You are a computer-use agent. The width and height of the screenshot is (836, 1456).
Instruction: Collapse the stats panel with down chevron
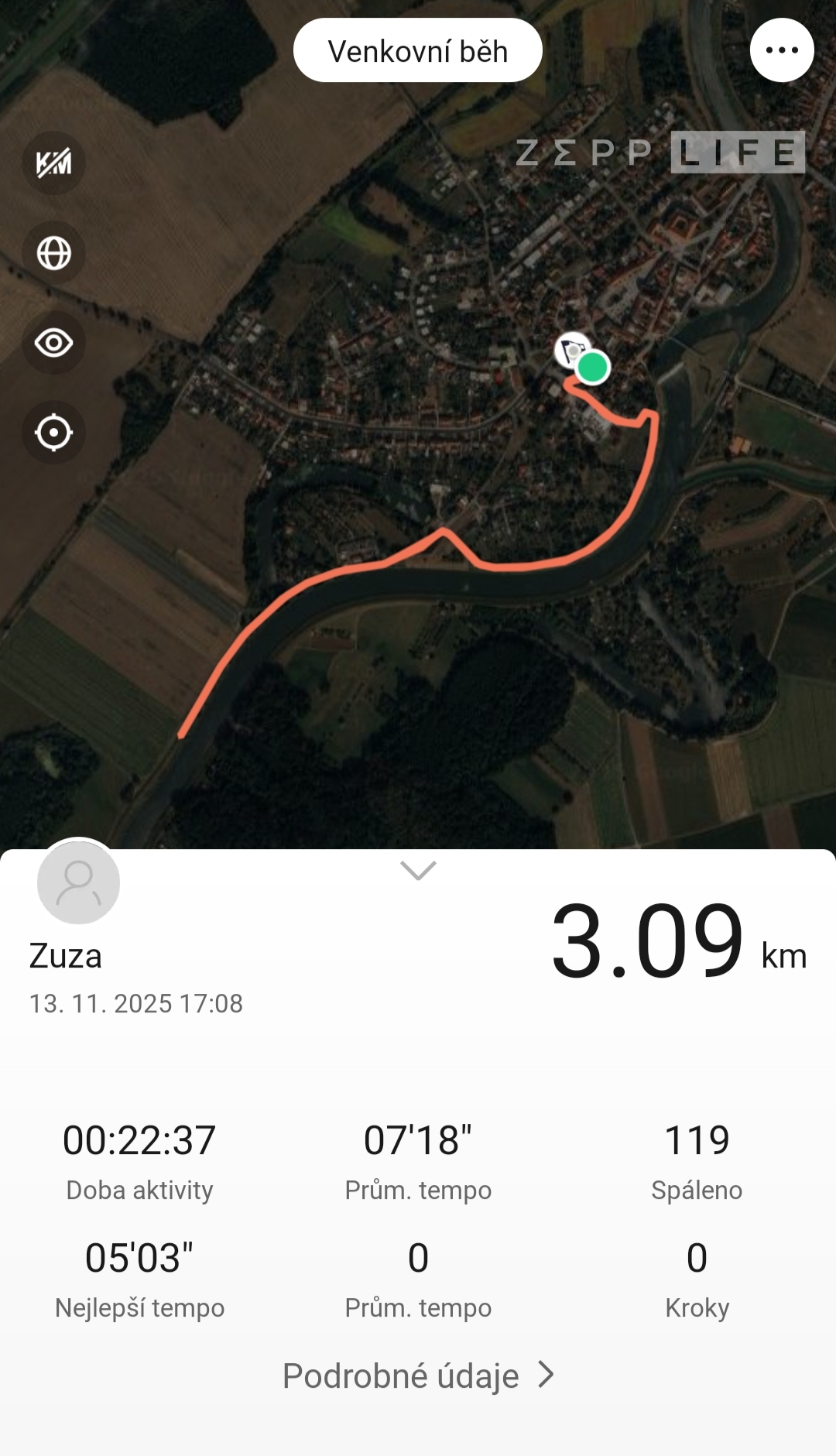[418, 871]
